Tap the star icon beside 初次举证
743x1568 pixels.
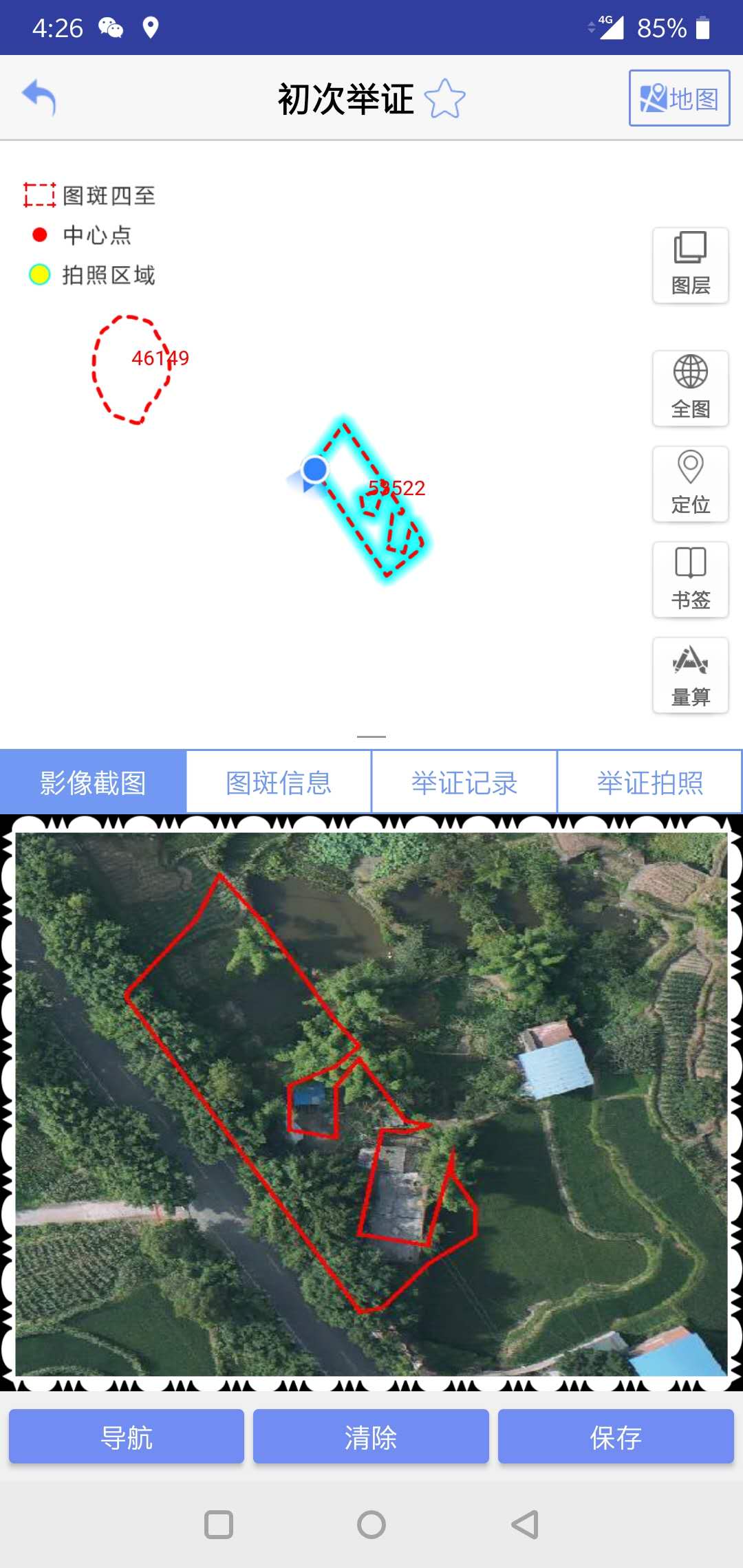coord(444,98)
